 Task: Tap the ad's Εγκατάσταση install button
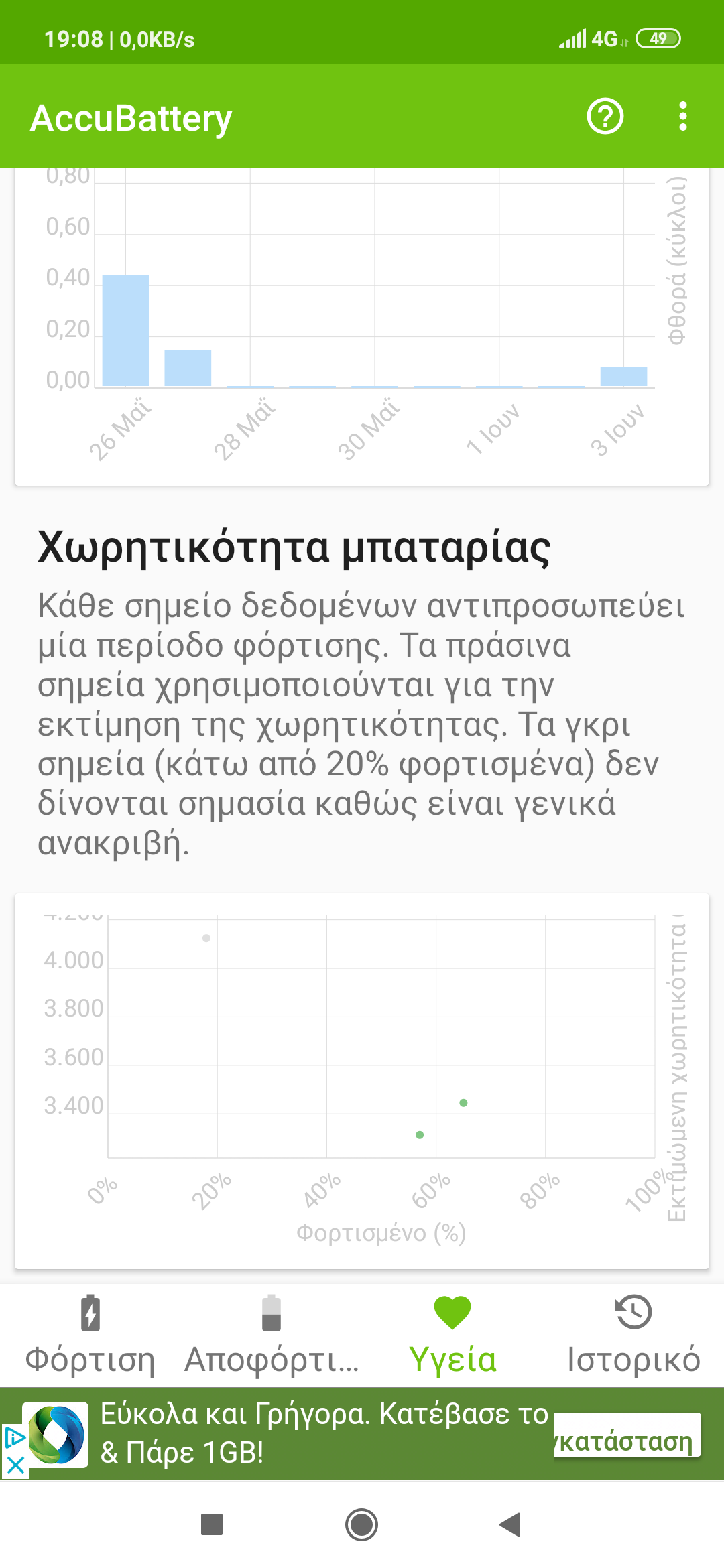pos(627,1435)
